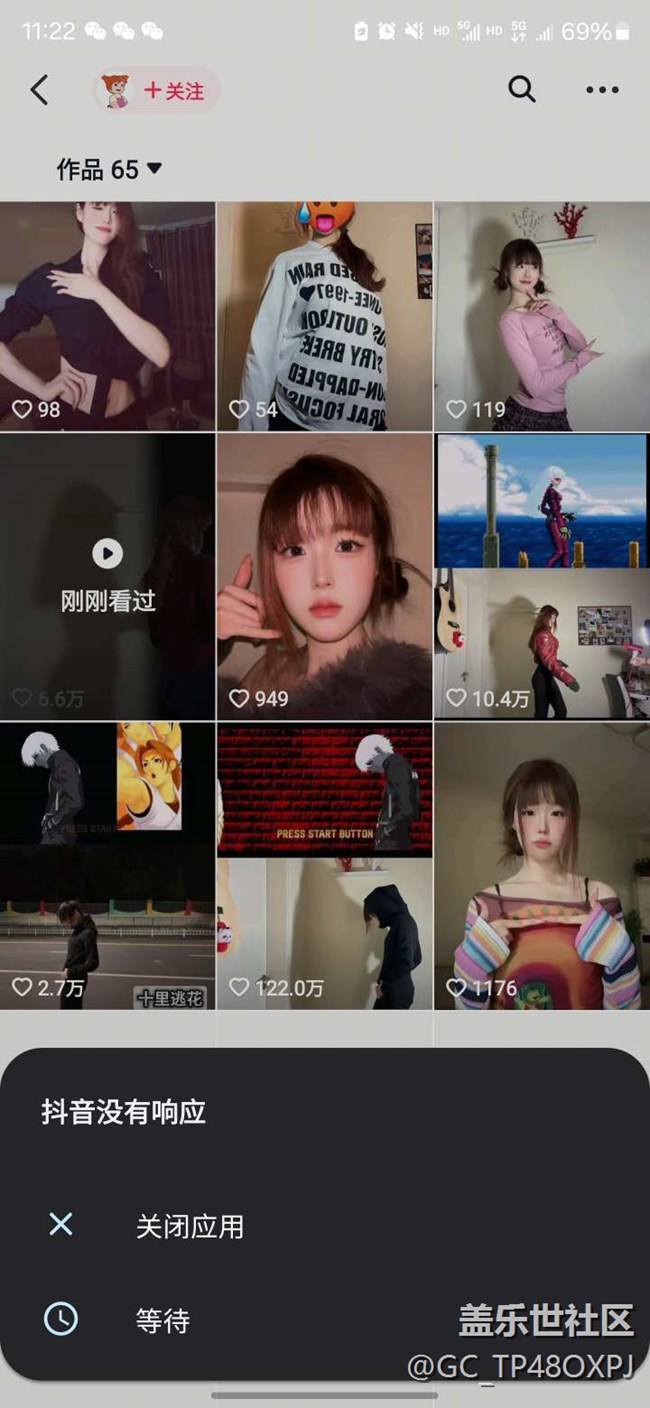Open the video with 949 likes

324,576
